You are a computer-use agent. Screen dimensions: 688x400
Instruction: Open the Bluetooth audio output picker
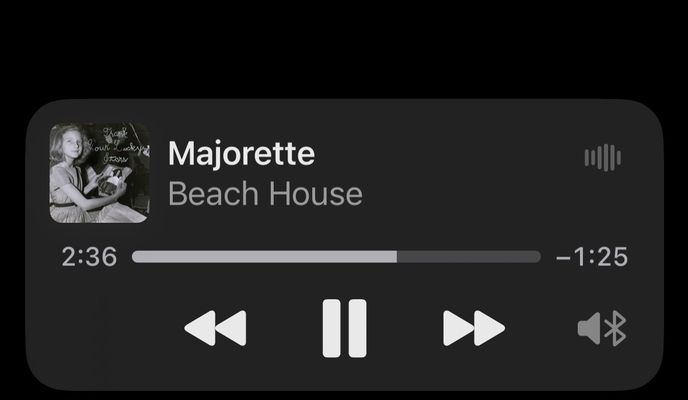tap(602, 328)
